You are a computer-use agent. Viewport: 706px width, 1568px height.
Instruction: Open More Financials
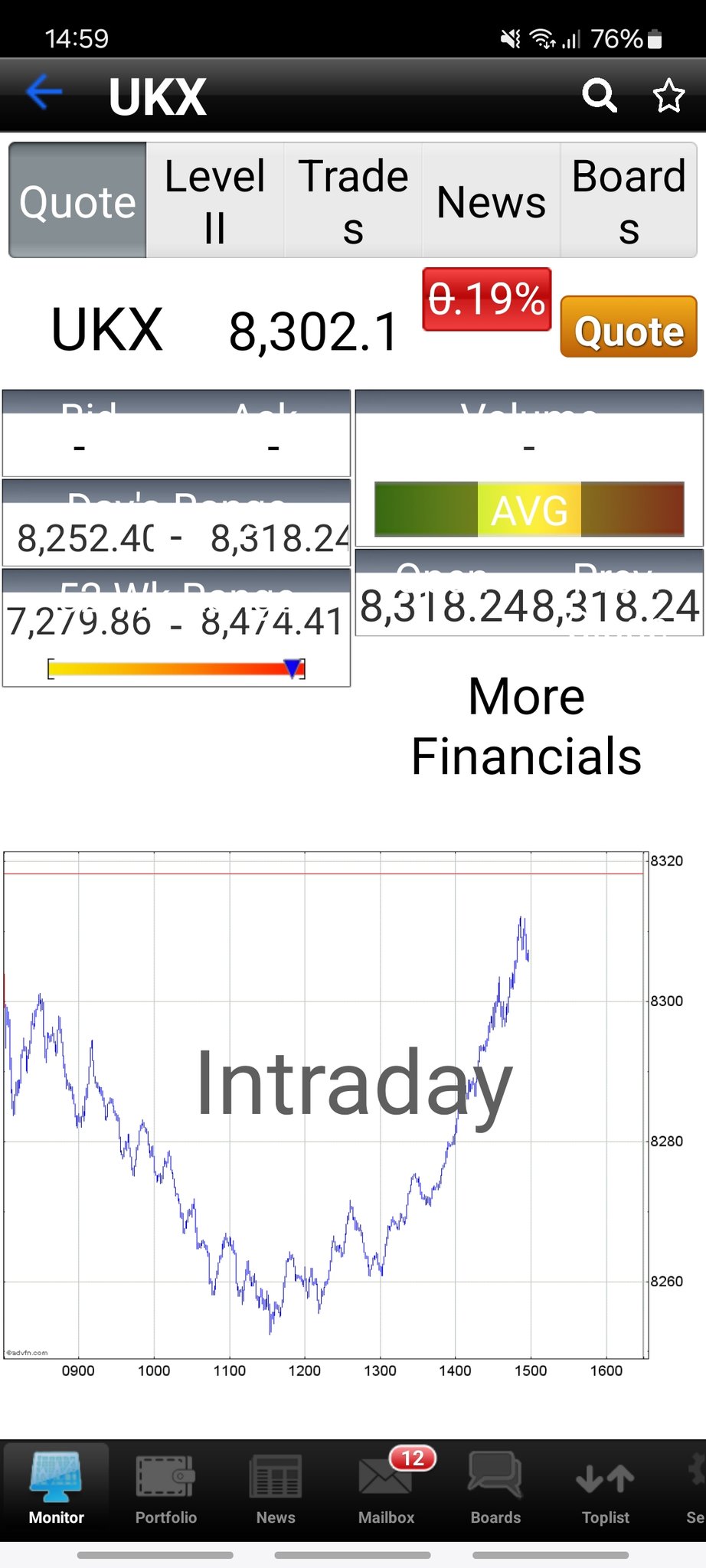[527, 726]
